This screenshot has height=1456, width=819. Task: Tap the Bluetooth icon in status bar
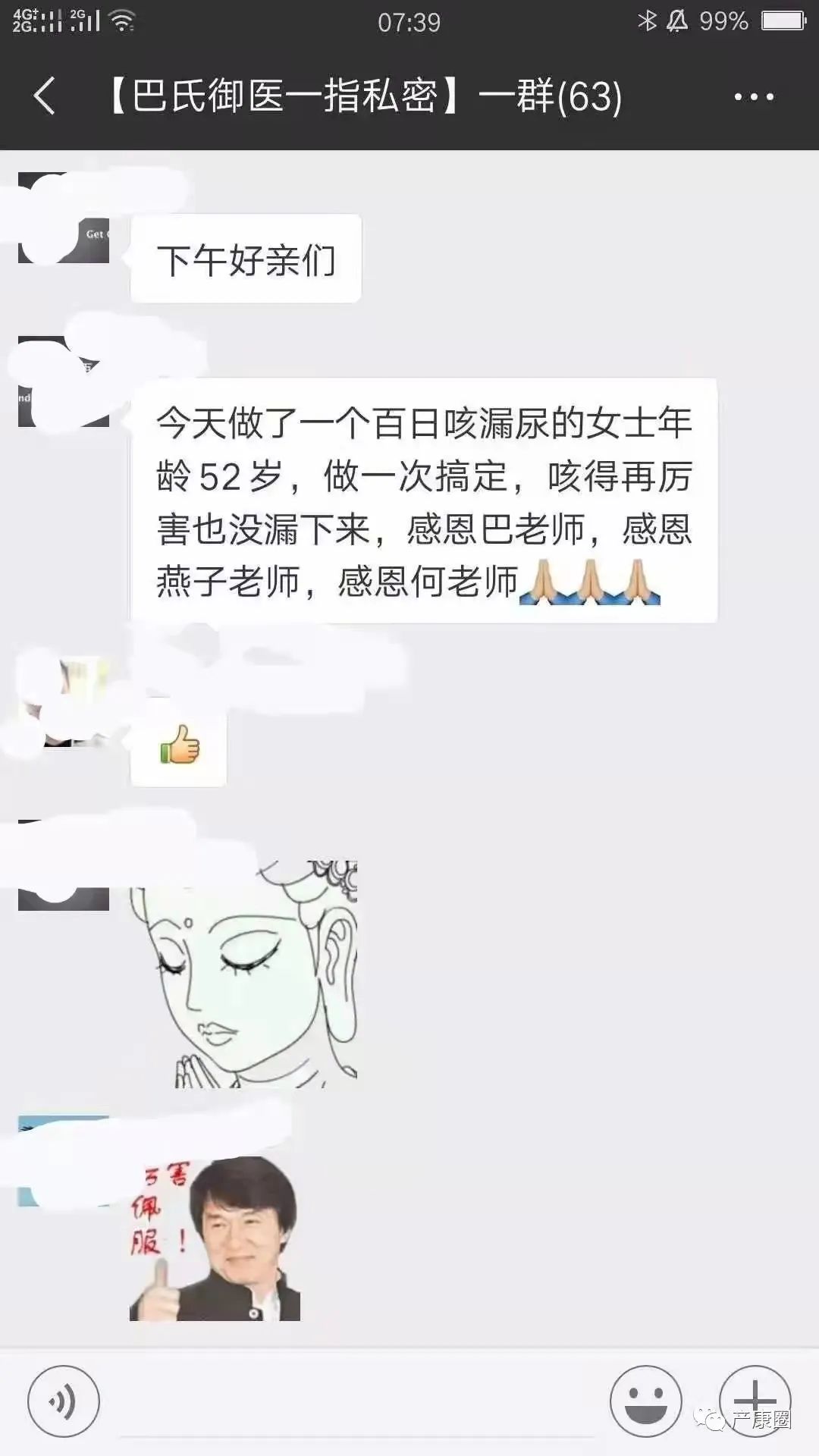[648, 21]
